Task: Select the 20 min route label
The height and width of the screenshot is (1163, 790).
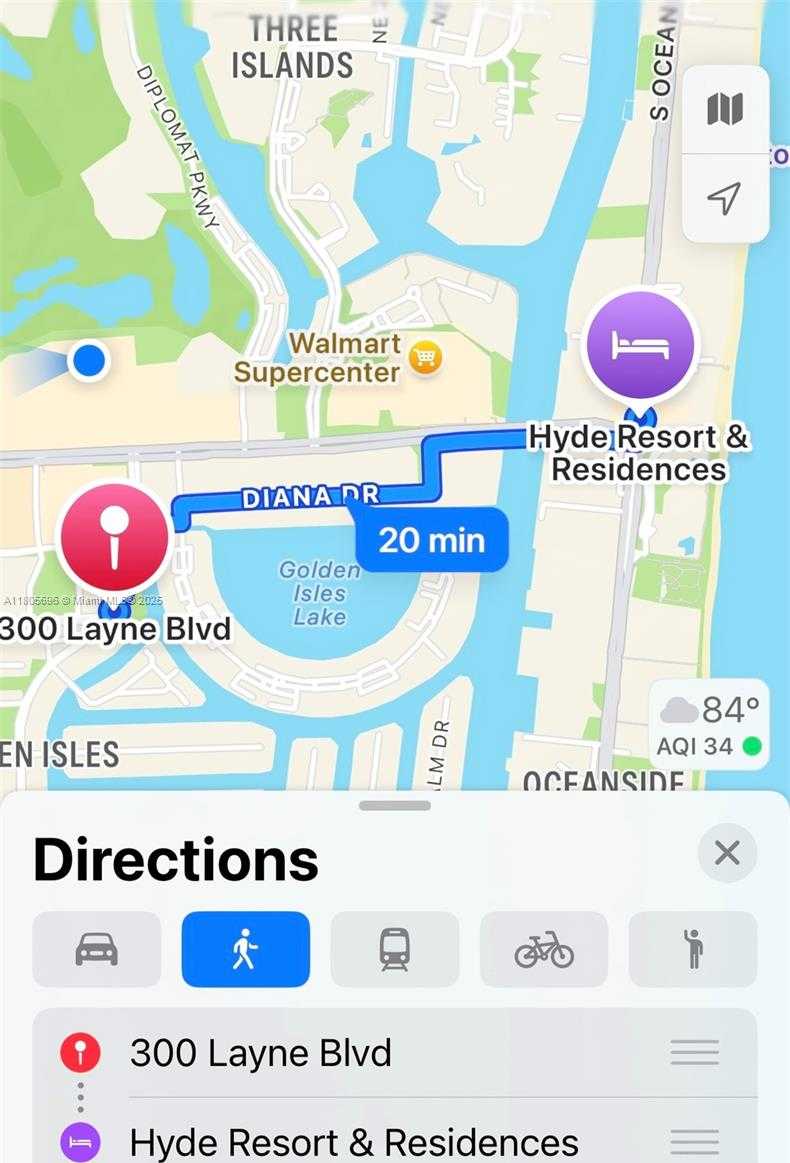Action: pos(432,541)
